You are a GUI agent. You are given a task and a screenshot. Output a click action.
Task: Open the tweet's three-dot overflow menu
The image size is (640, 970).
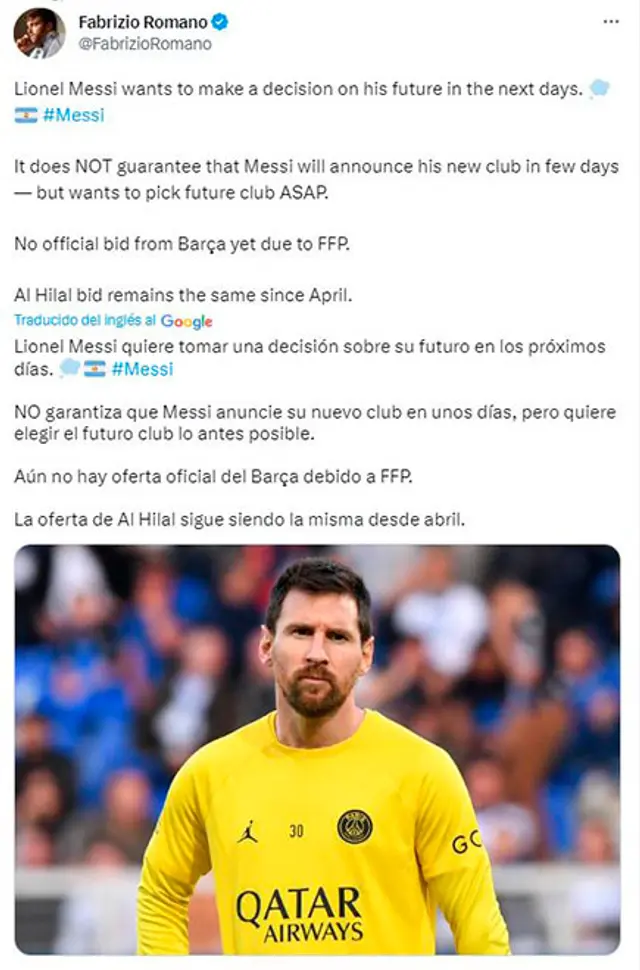click(611, 22)
